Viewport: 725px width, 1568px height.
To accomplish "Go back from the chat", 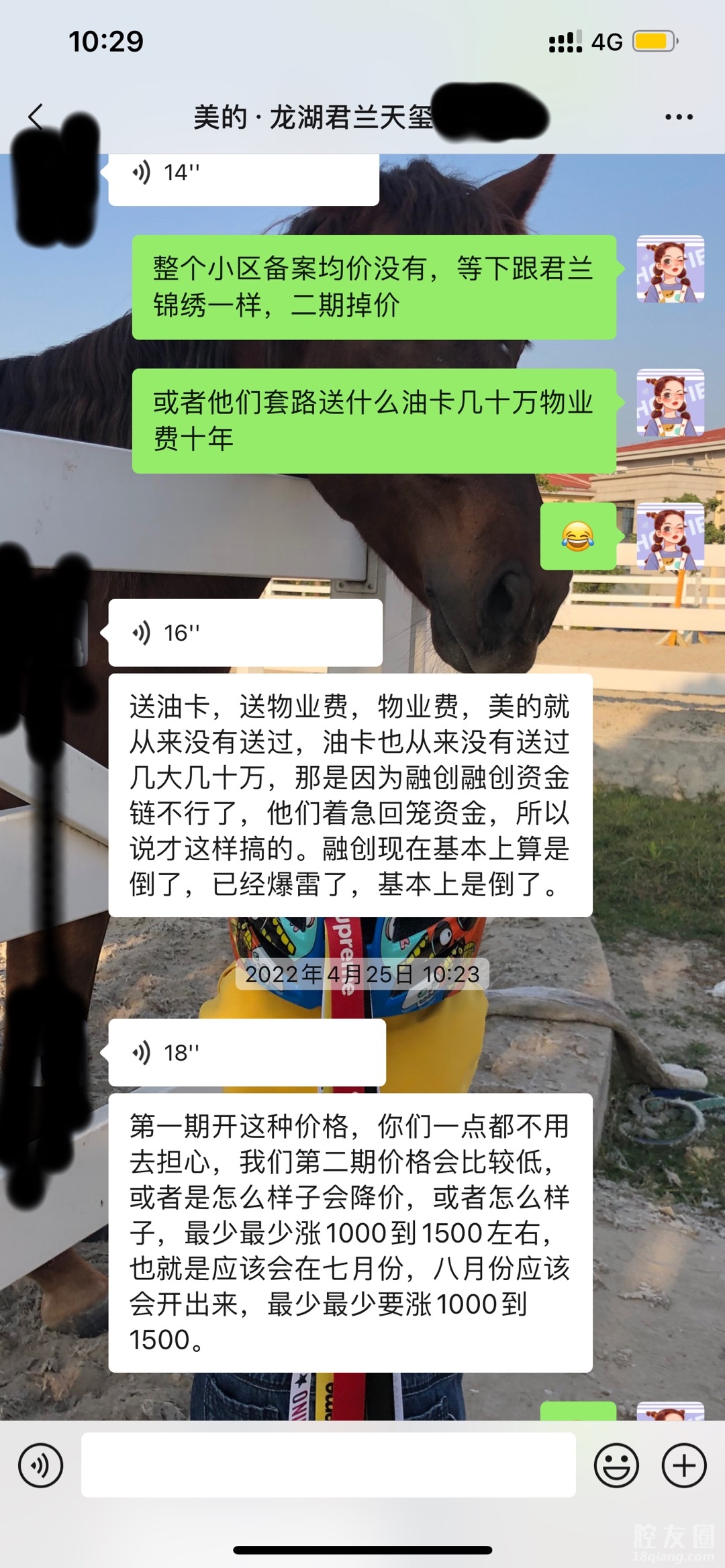I will (x=36, y=117).
